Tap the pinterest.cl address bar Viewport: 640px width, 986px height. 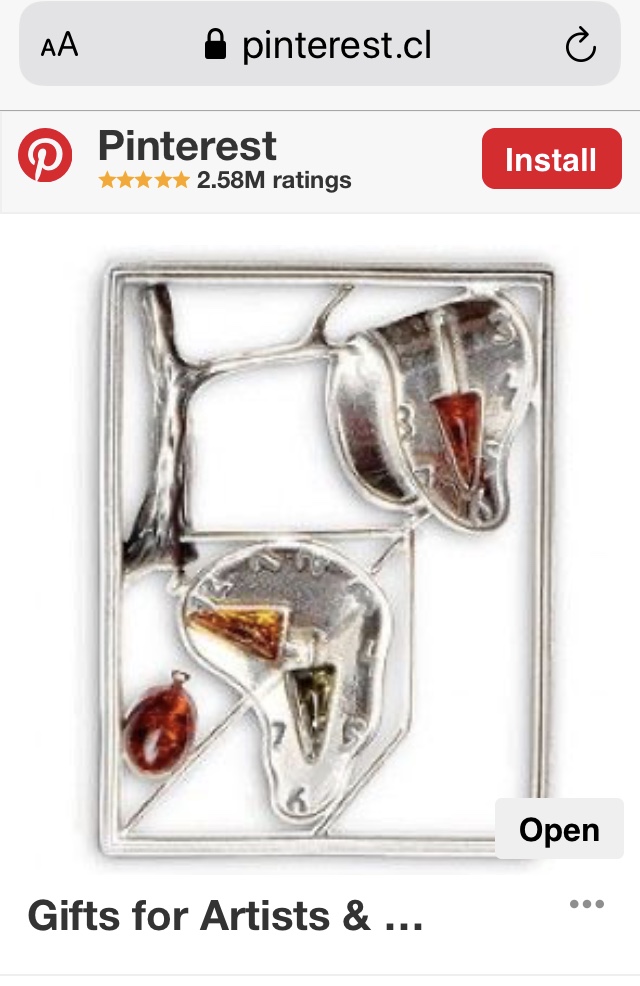point(320,46)
